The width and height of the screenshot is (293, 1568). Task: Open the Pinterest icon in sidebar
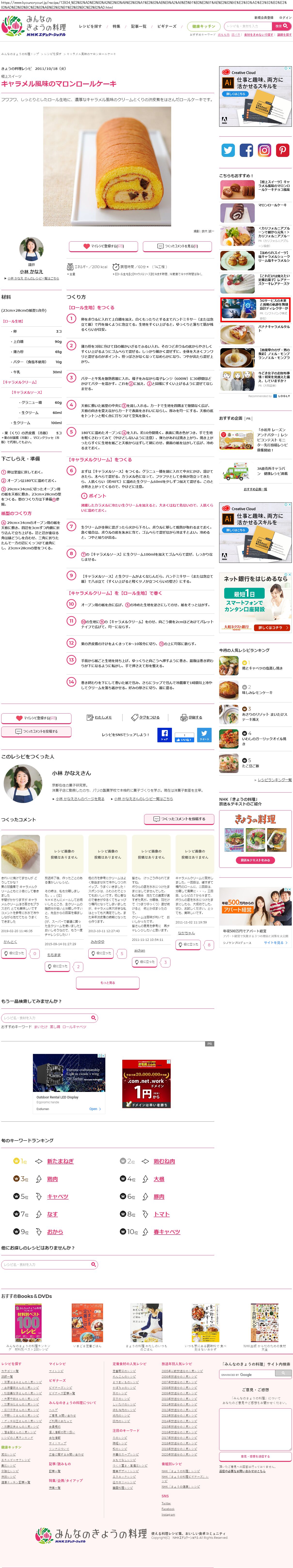pyautogui.click(x=282, y=150)
